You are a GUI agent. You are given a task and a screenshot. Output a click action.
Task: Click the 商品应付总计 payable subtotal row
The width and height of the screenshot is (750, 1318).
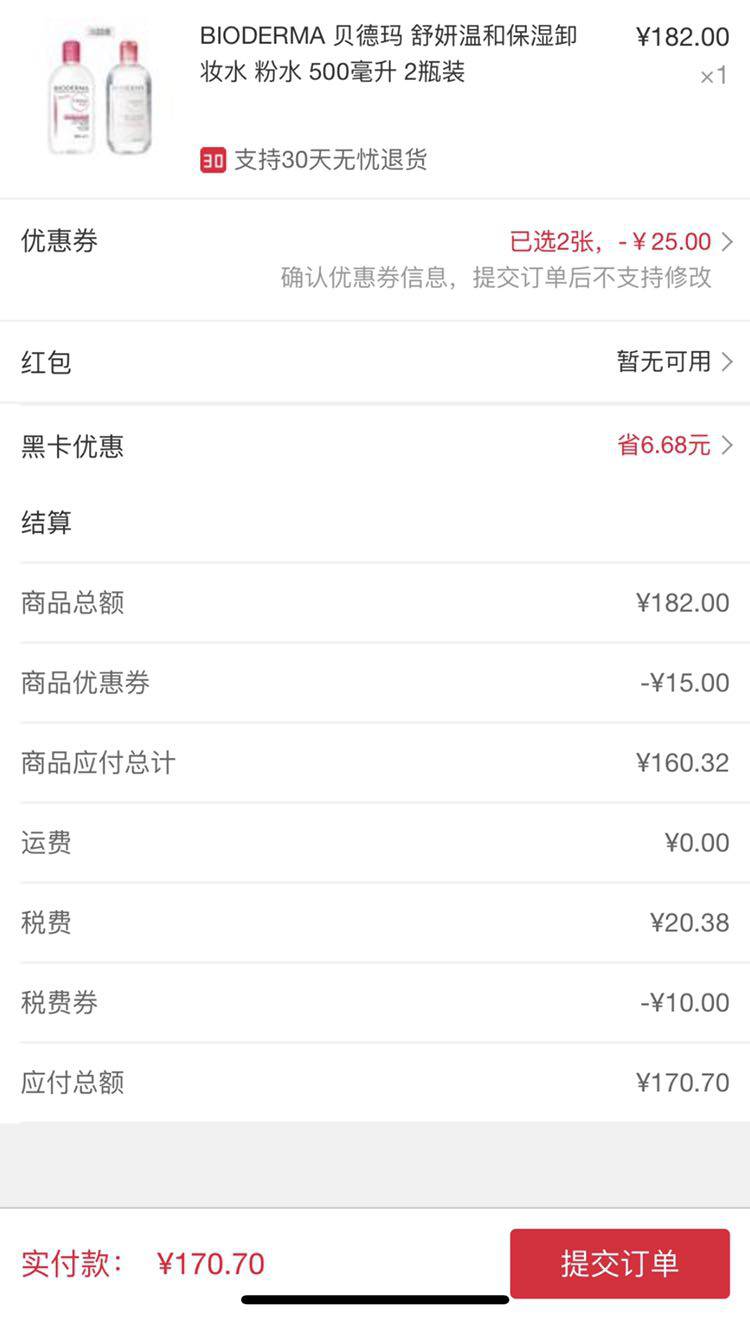pos(375,762)
